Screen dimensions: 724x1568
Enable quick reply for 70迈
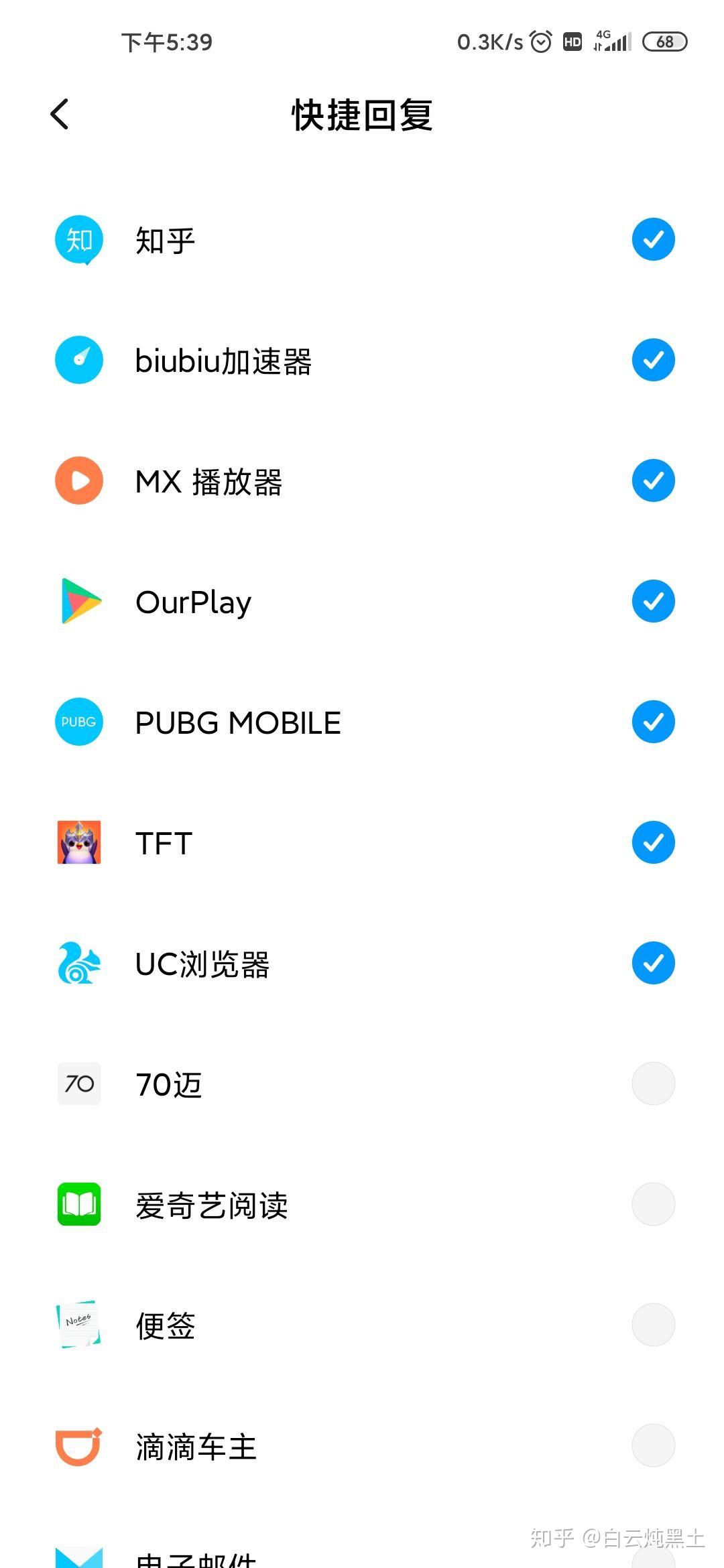653,1084
